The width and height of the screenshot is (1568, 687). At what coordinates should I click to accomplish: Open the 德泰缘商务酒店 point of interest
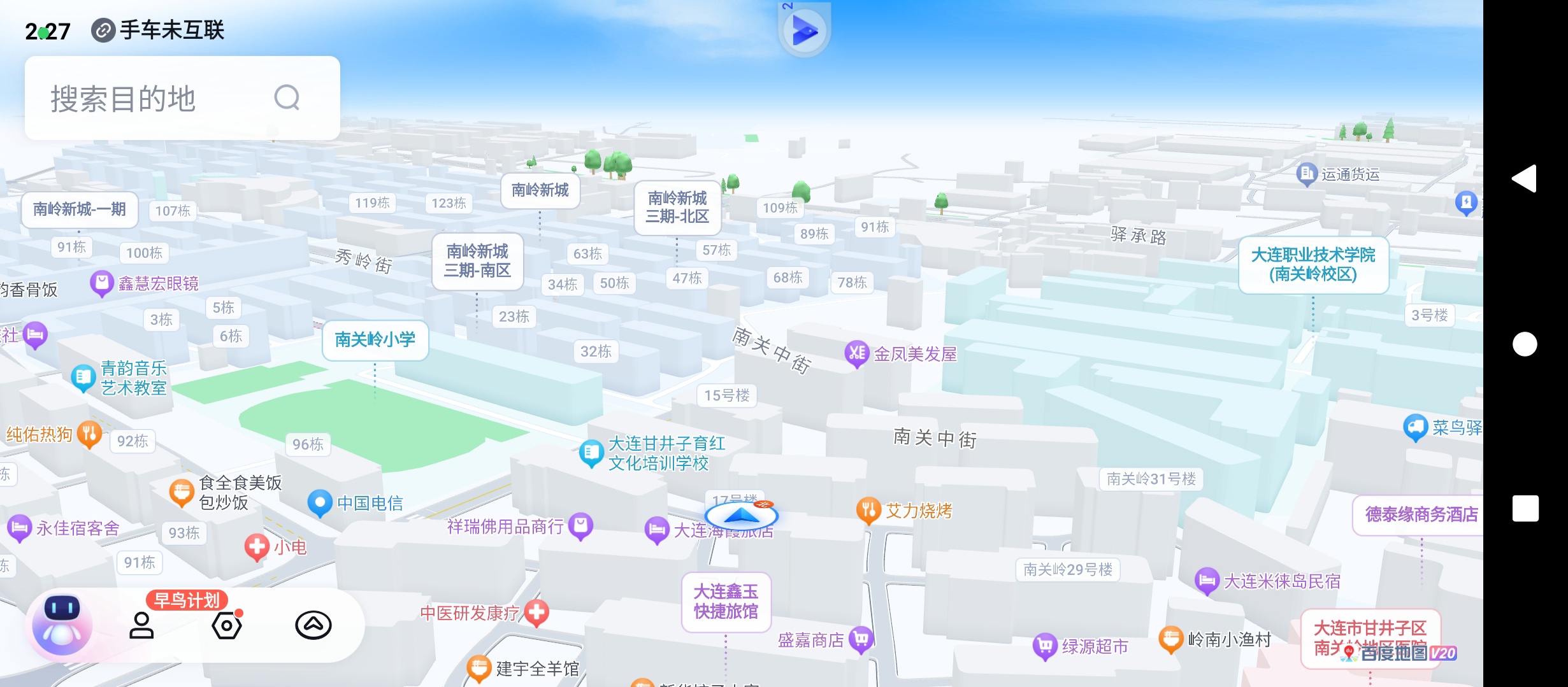click(1421, 514)
